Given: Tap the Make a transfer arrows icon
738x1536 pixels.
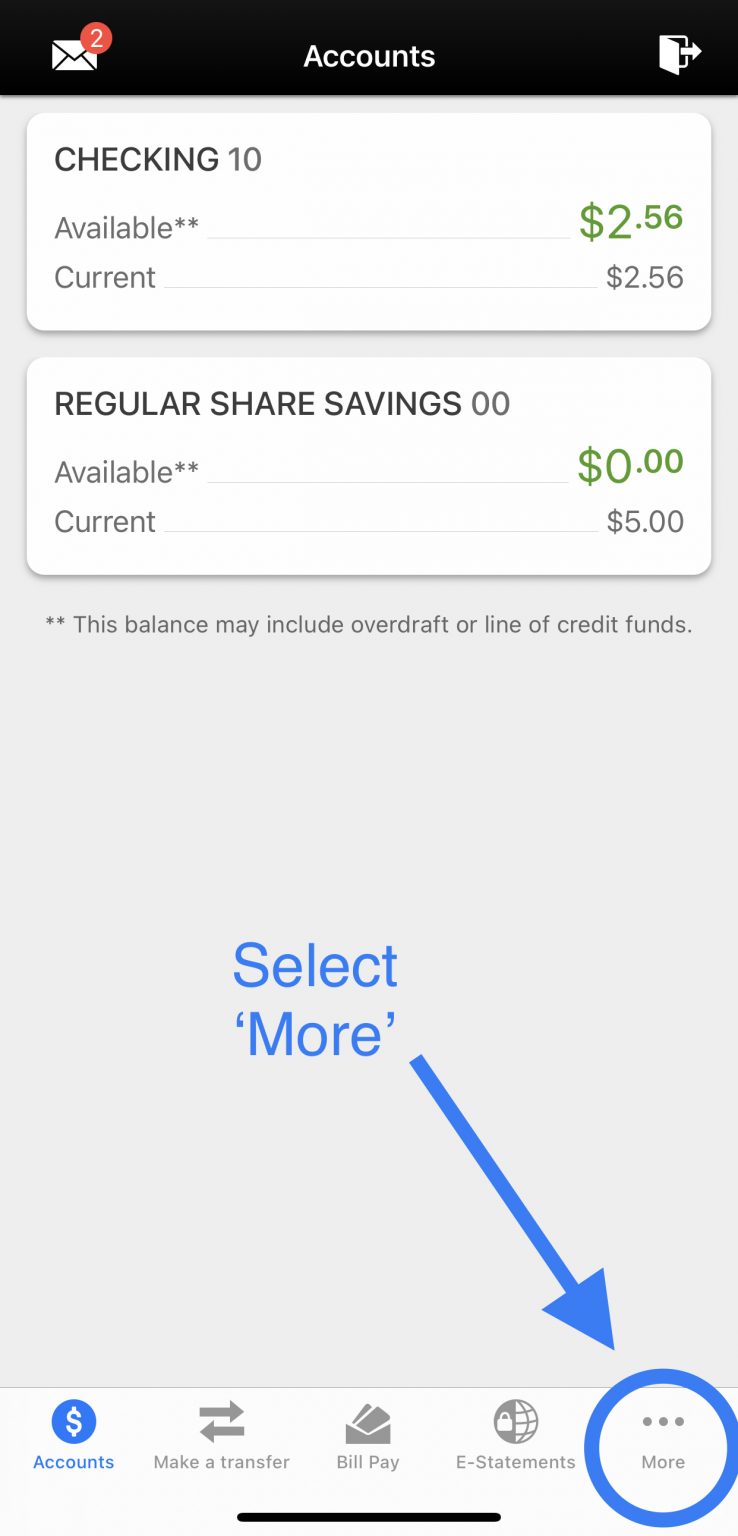Looking at the screenshot, I should [221, 1419].
